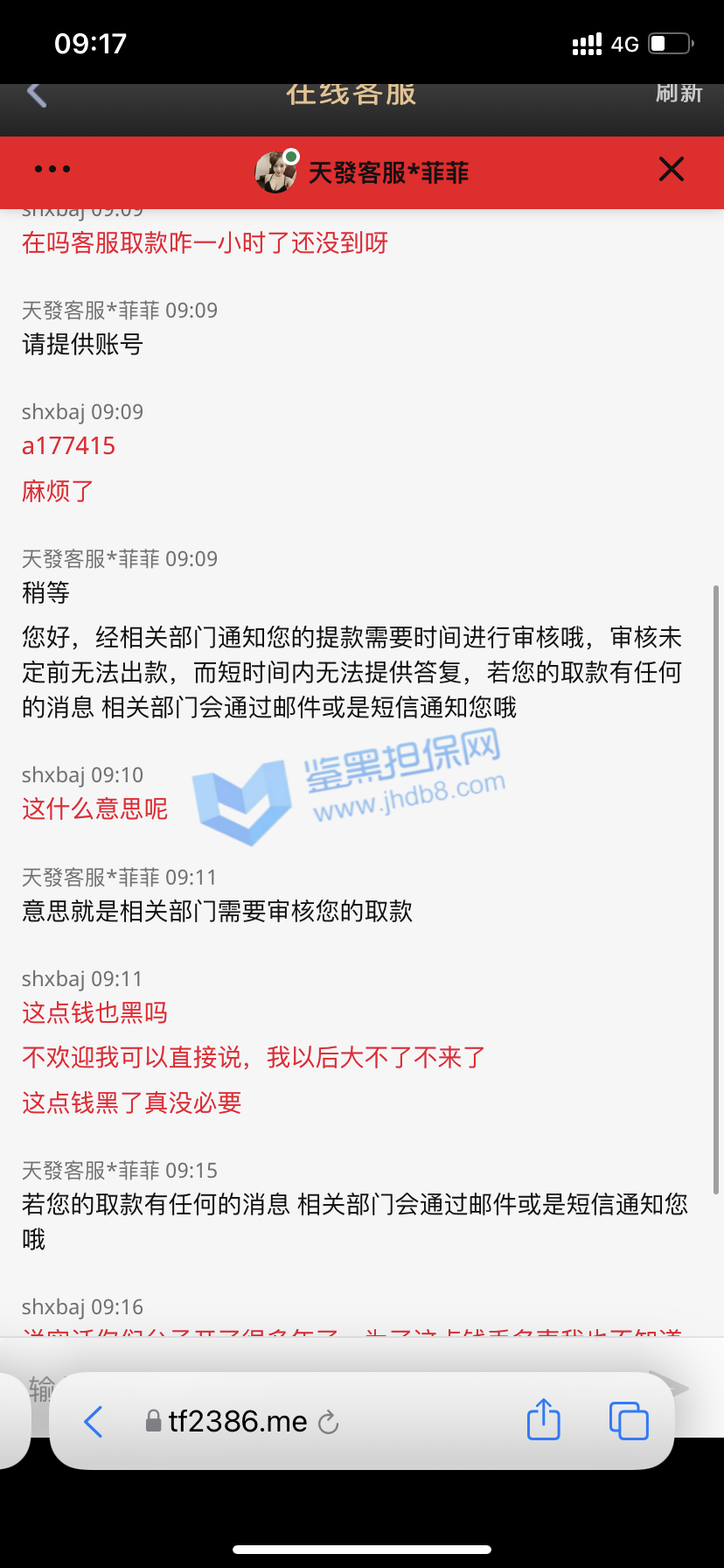Screen dimensions: 724x1568
Task: Share this page from Safari
Action: click(x=543, y=1419)
